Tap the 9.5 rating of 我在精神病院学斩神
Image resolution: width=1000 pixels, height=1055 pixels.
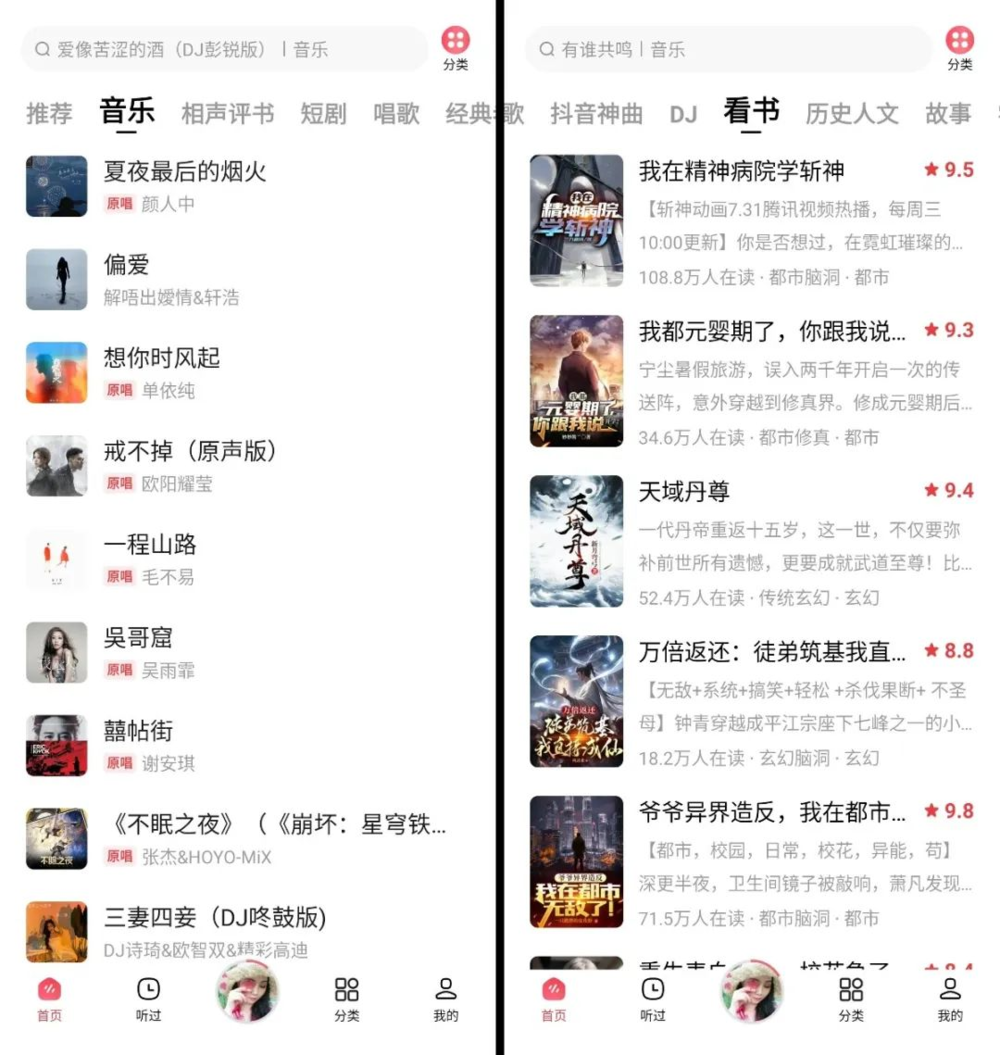pos(948,169)
